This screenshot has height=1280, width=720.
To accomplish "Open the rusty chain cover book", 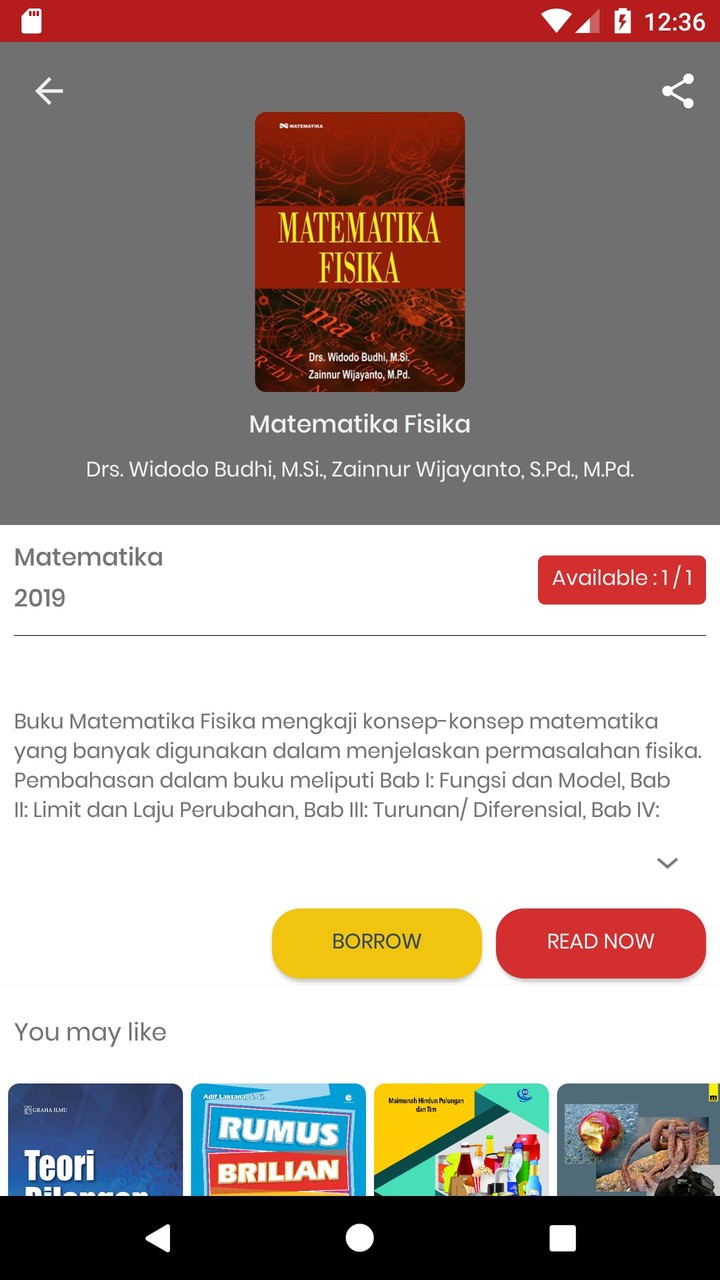I will coord(637,1140).
